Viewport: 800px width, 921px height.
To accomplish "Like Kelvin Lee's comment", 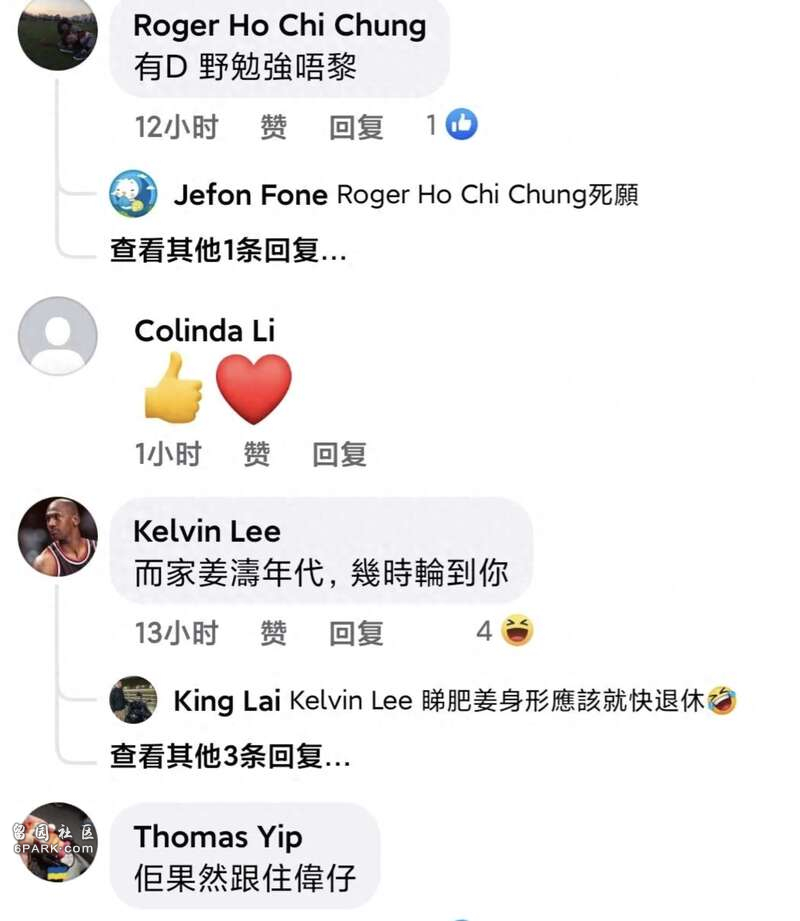I will tap(273, 633).
